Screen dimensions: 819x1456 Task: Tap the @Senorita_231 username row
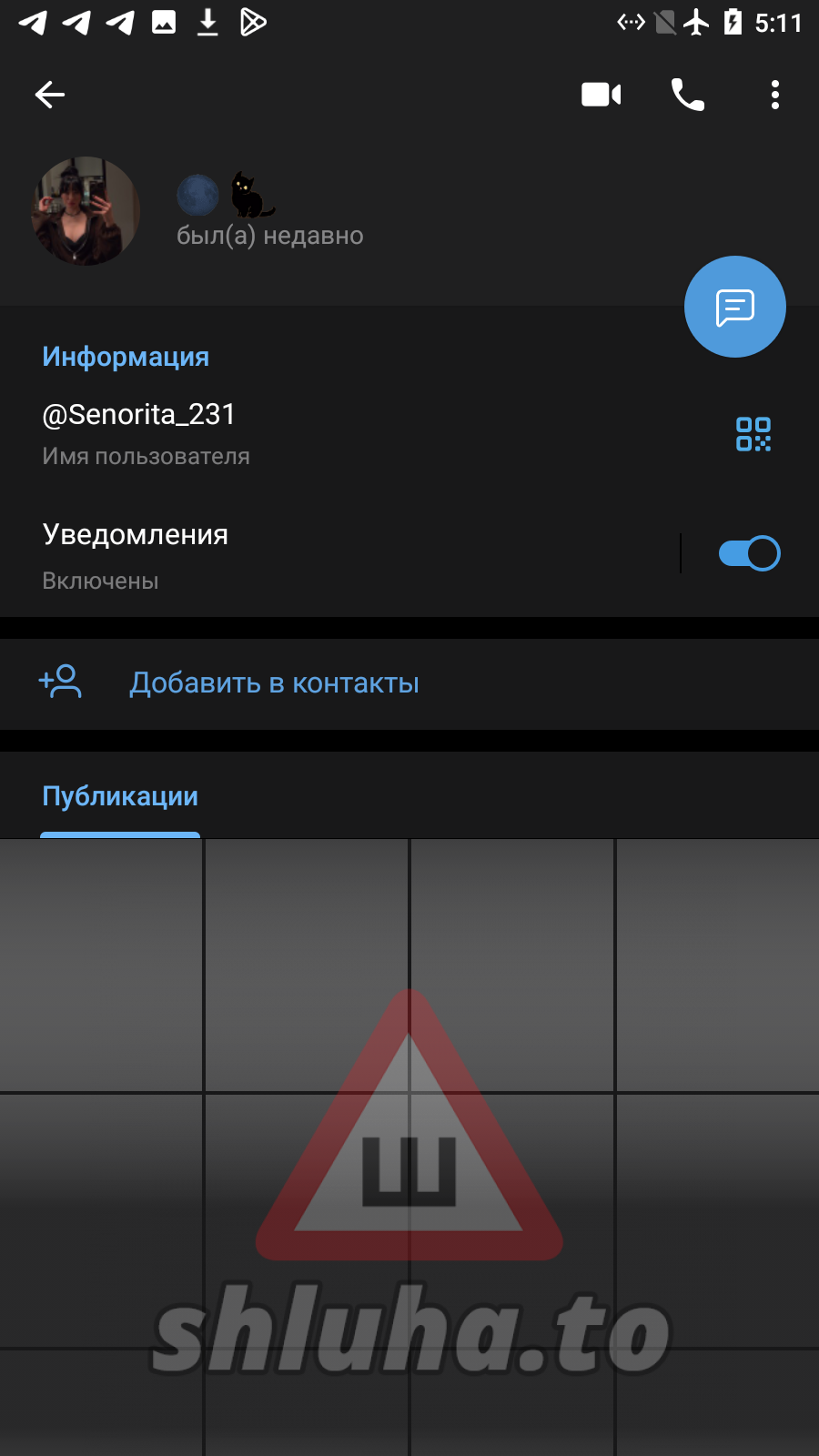273,433
